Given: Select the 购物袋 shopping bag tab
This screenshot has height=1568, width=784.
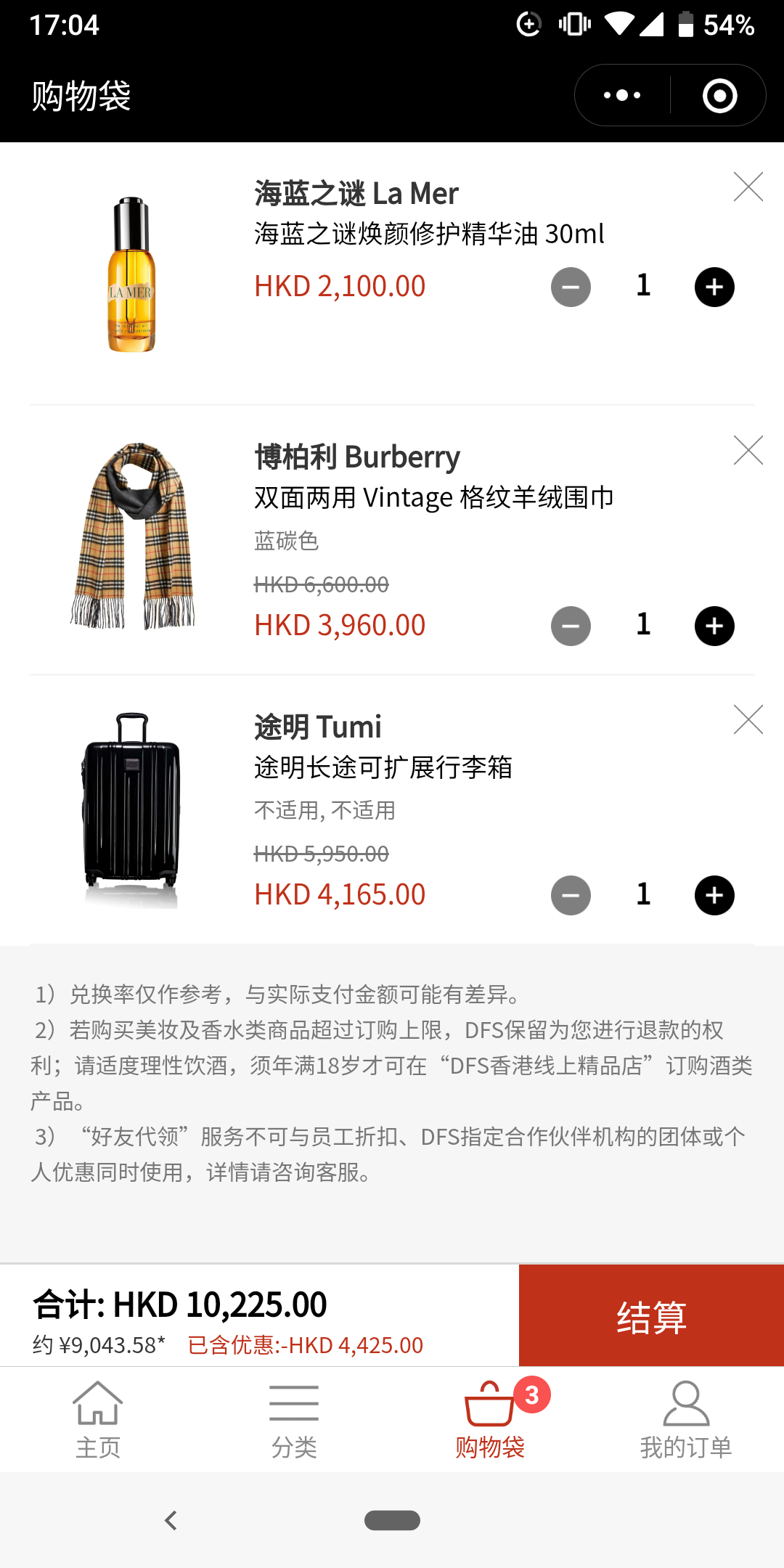Looking at the screenshot, I should (490, 1420).
